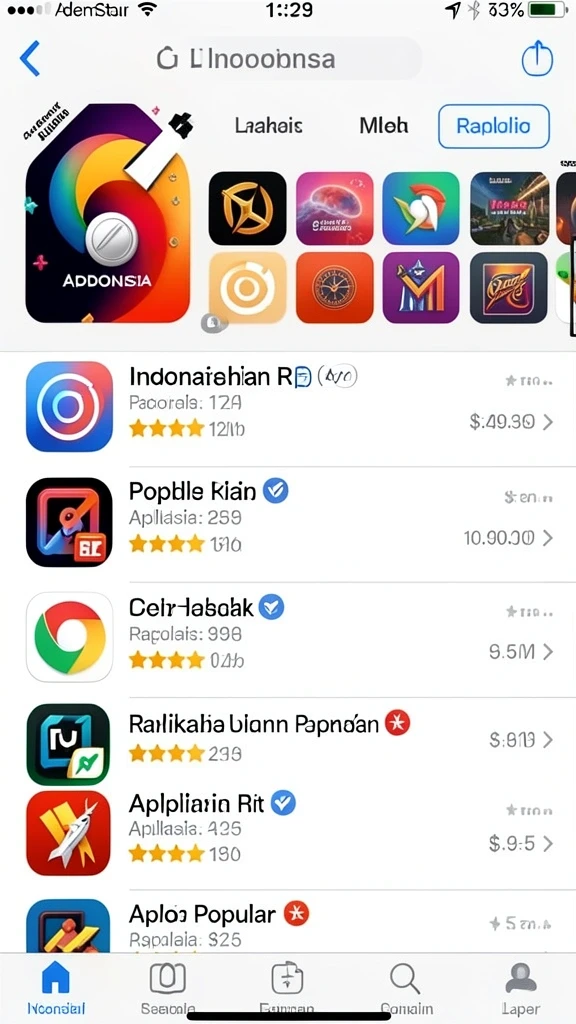Open the Celr Habdak app row
Image resolution: width=576 pixels, height=1024 pixels.
(x=288, y=637)
